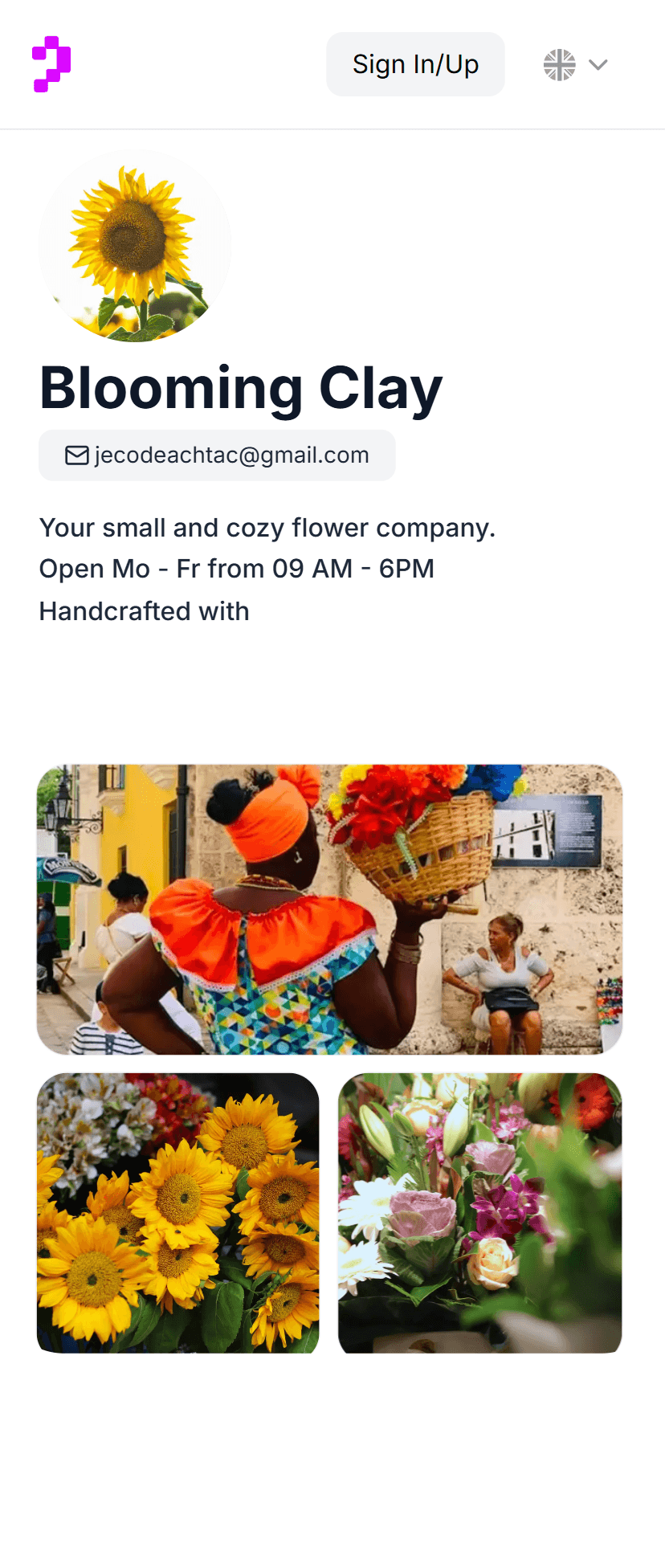Open the photo of woman carrying flower basket
Image resolution: width=665 pixels, height=1568 pixels.
tap(330, 909)
